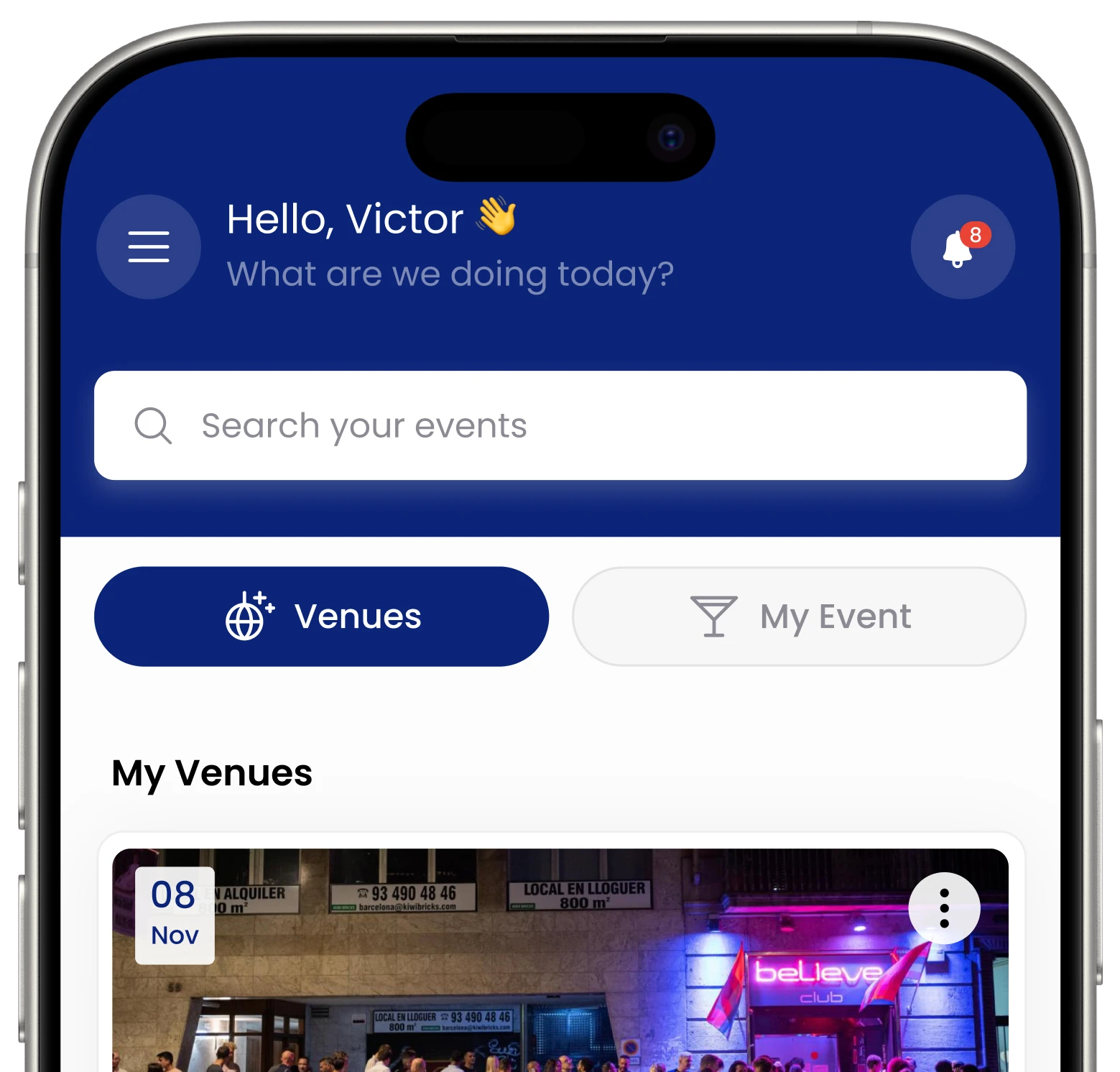Switch to the My Event tab
1120x1072 pixels.
[x=799, y=616]
